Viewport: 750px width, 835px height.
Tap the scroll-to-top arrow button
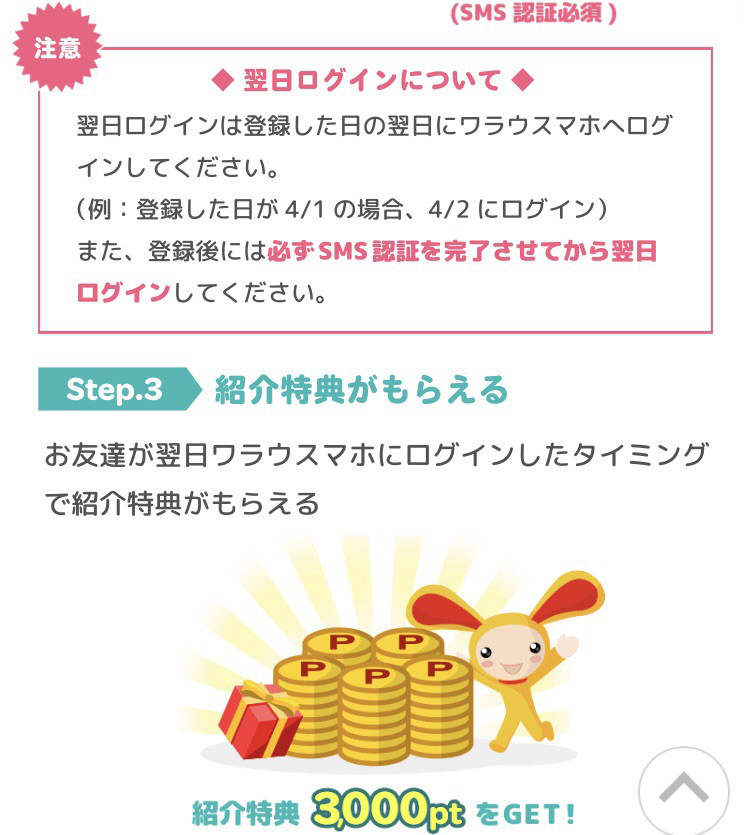[x=684, y=789]
